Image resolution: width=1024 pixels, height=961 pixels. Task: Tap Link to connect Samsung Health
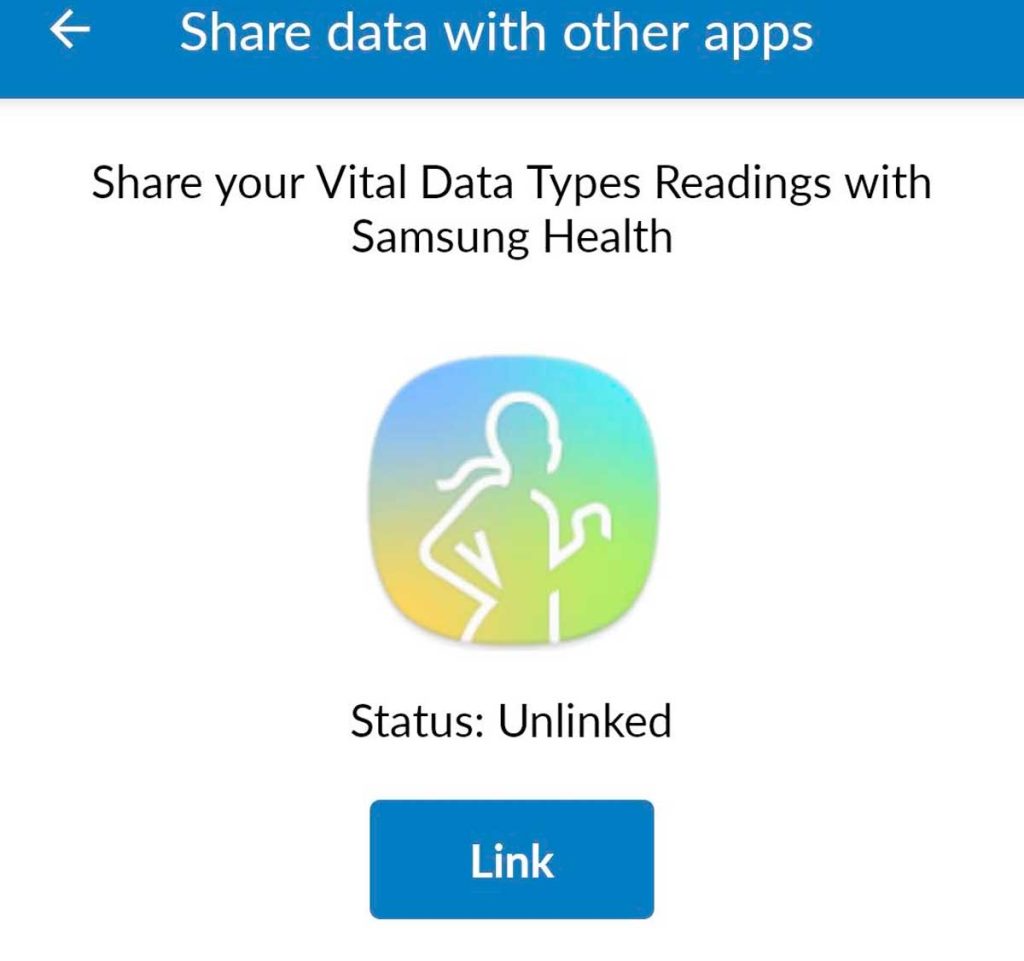click(x=511, y=860)
